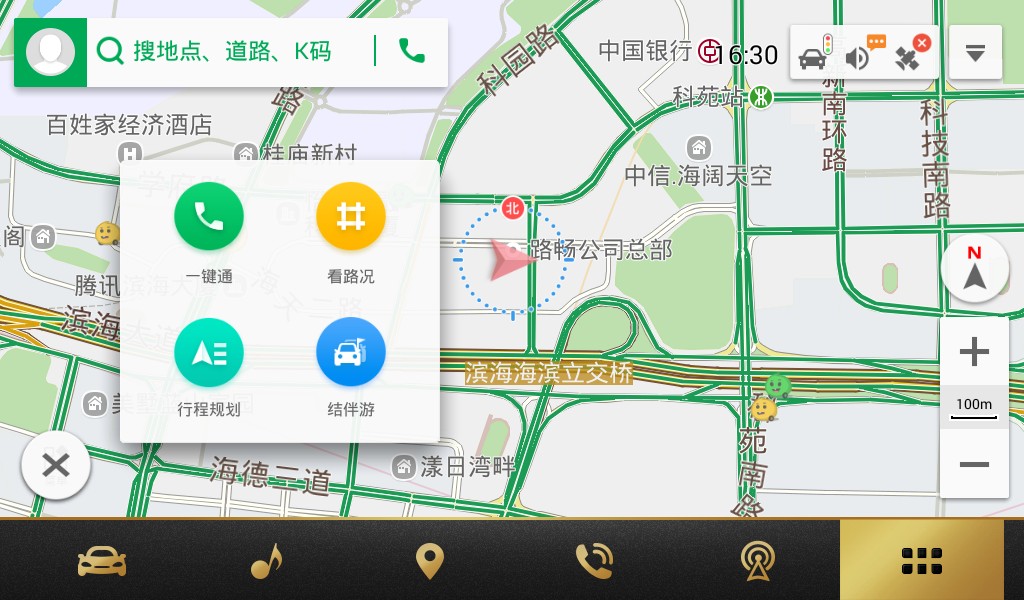The width and height of the screenshot is (1024, 600).
Task: Open the phone call tab
Action: pos(594,562)
